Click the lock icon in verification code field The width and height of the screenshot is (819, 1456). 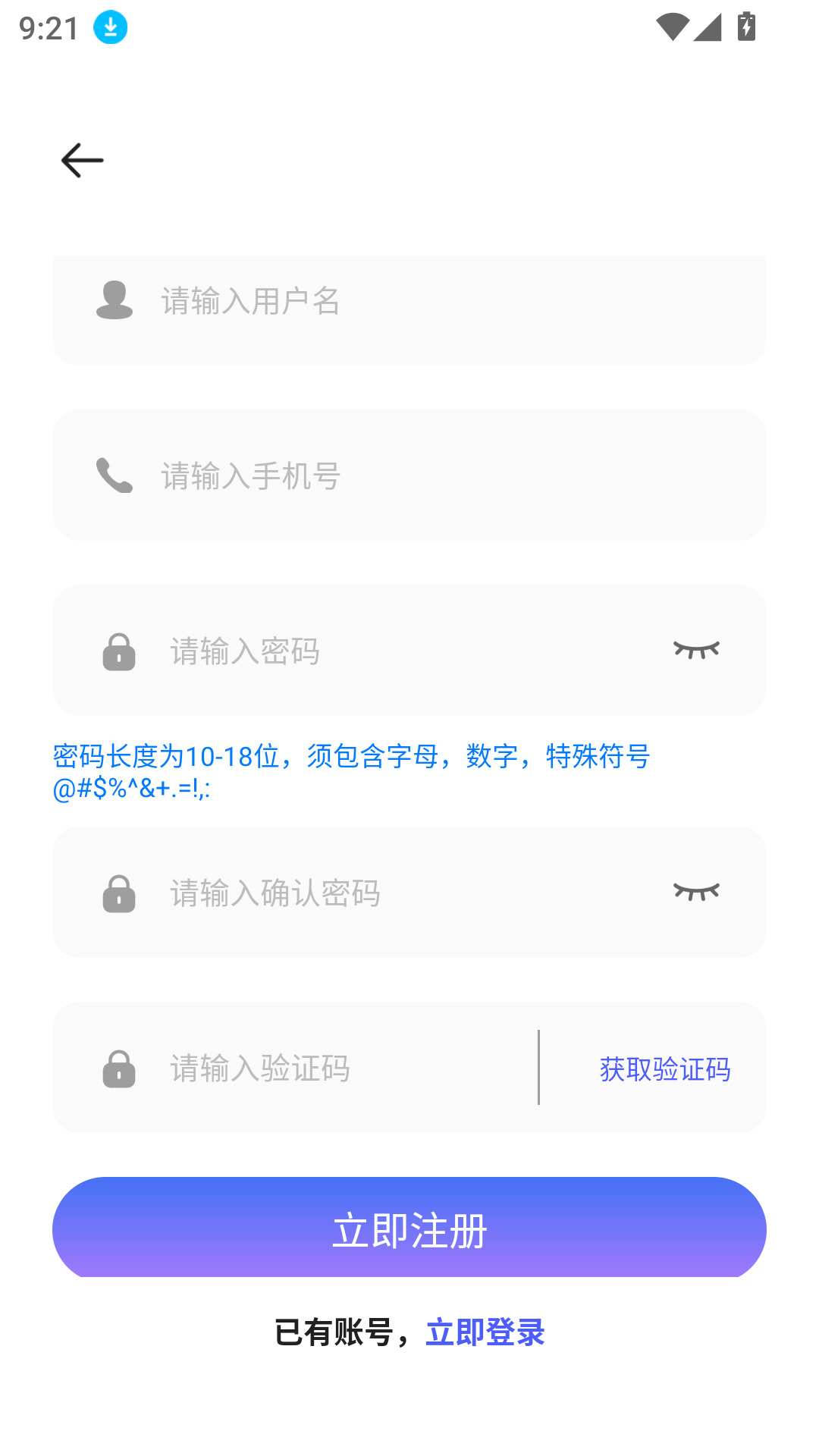(118, 1069)
